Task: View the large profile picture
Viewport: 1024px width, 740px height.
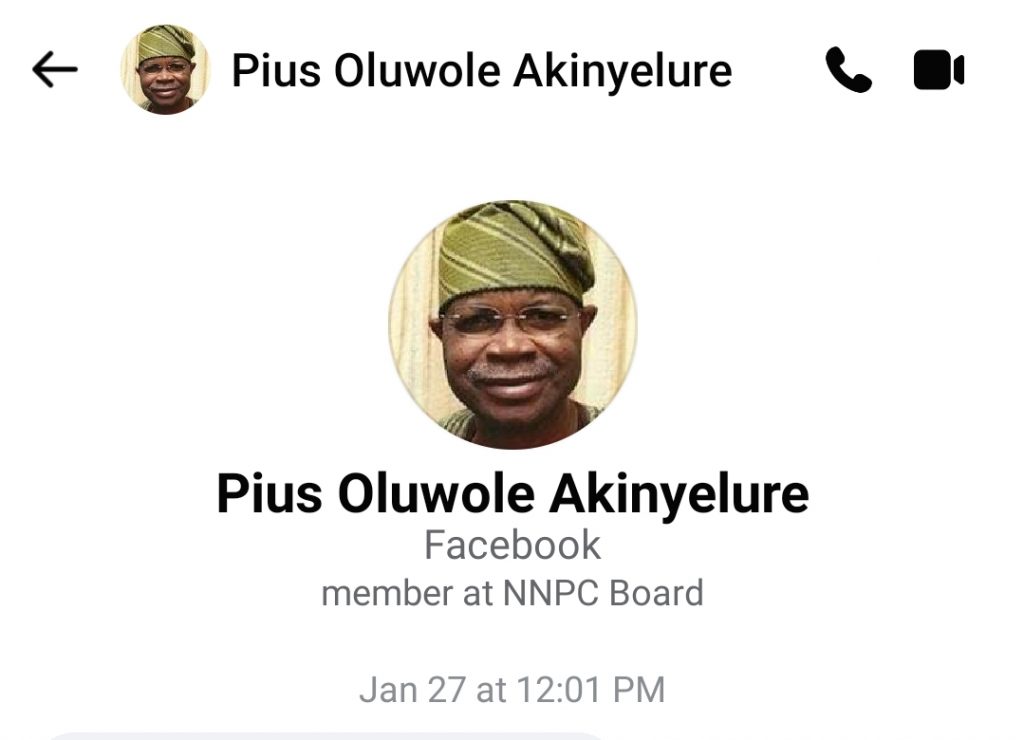Action: pos(512,325)
